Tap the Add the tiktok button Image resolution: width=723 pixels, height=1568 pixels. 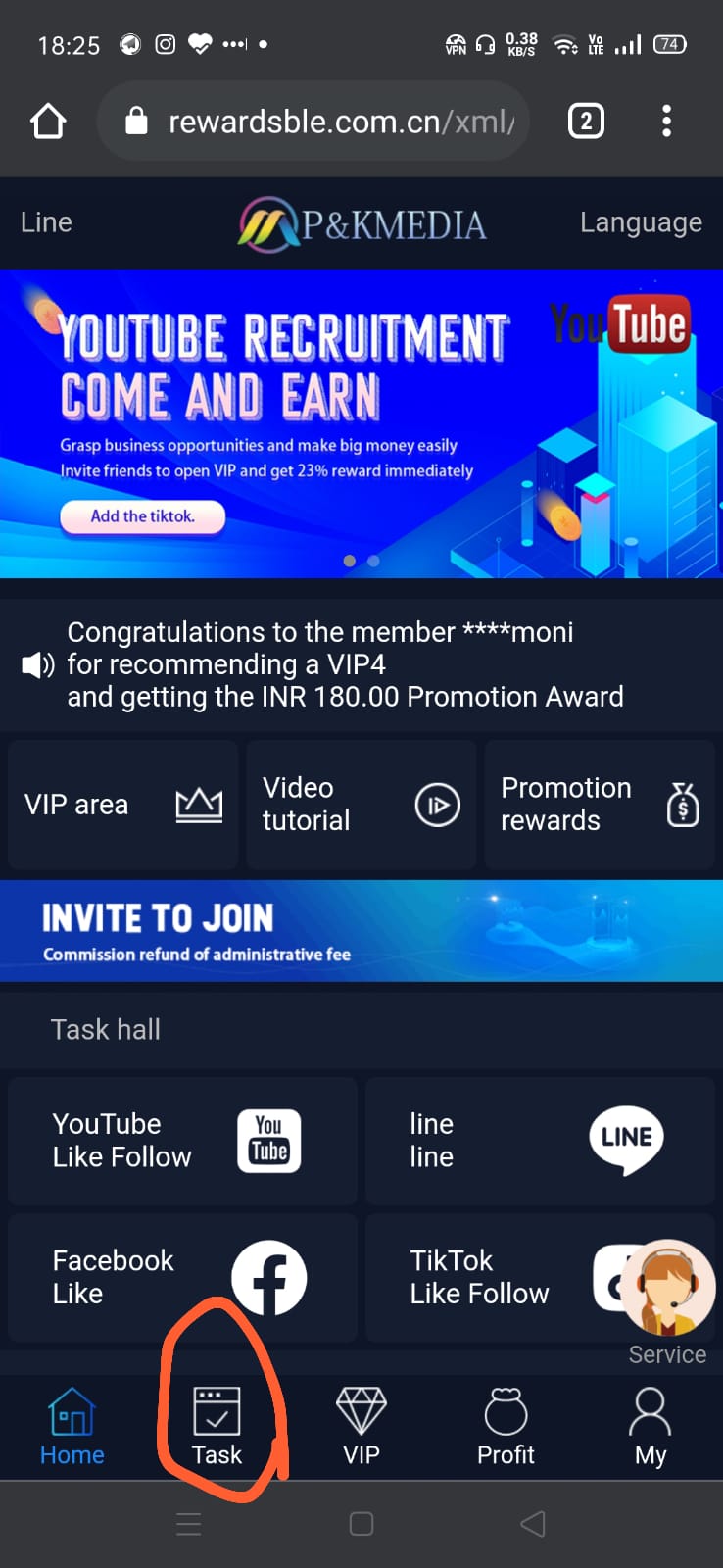coord(143,516)
